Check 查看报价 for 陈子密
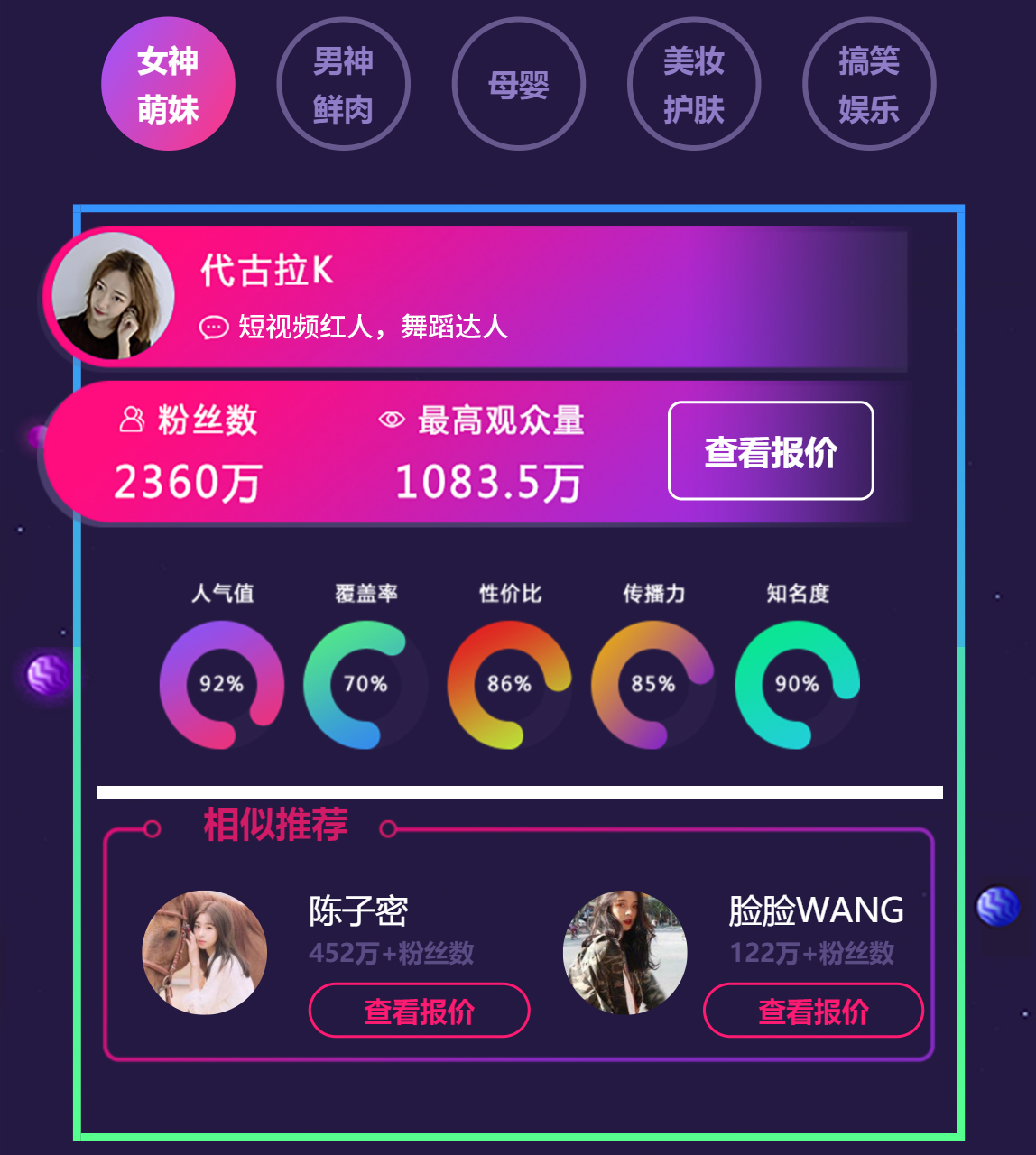 tap(419, 1011)
